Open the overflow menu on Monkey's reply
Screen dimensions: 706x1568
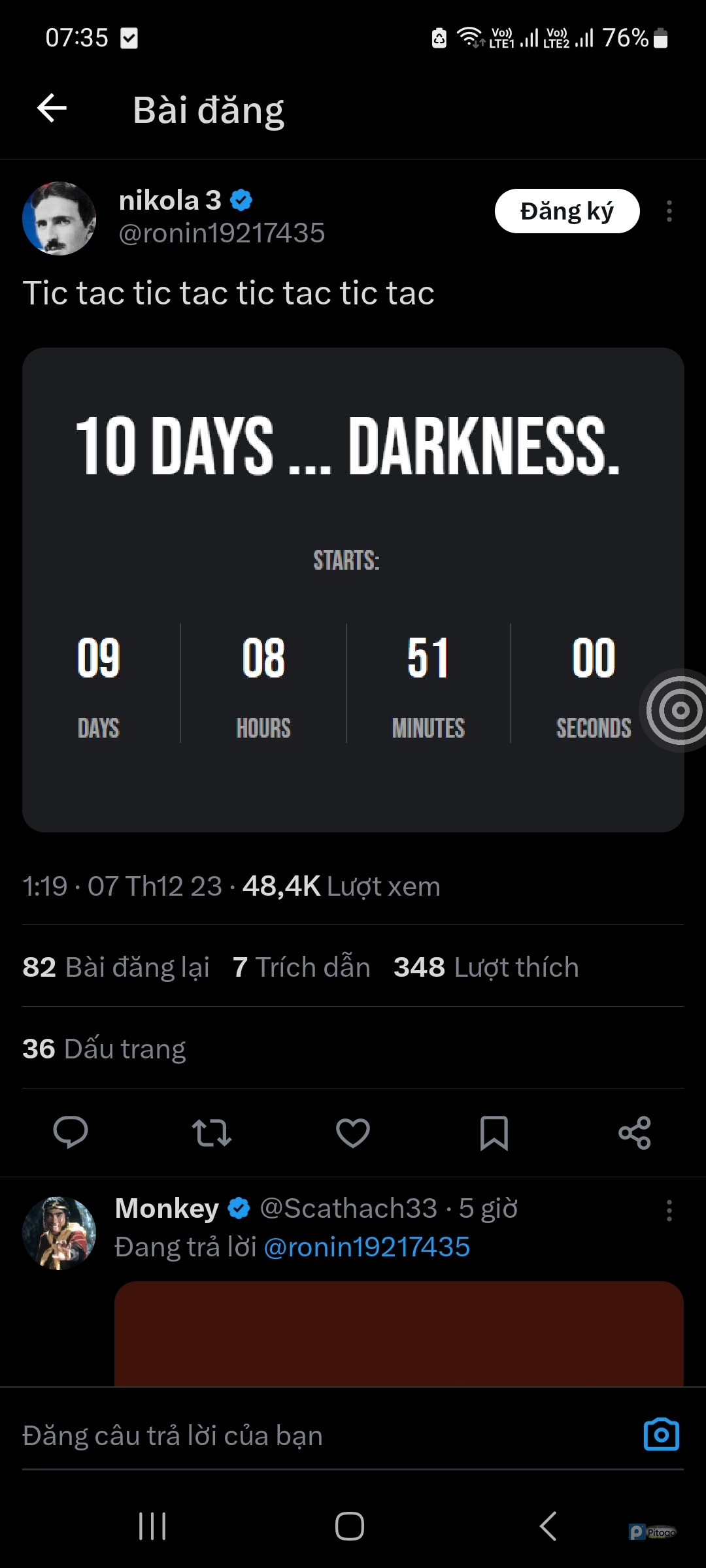669,1211
